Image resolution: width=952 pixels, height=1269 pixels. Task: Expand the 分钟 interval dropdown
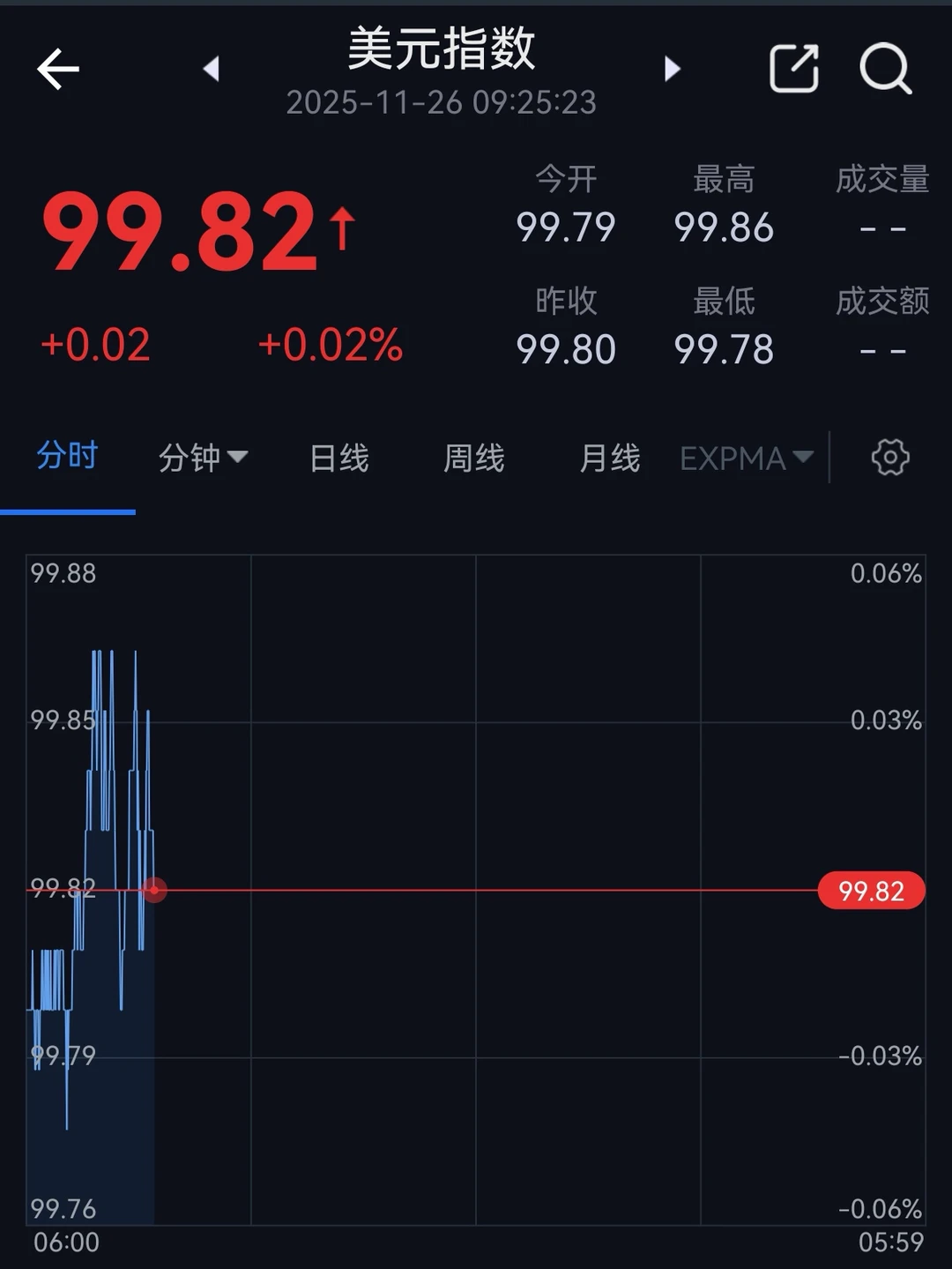click(x=203, y=458)
